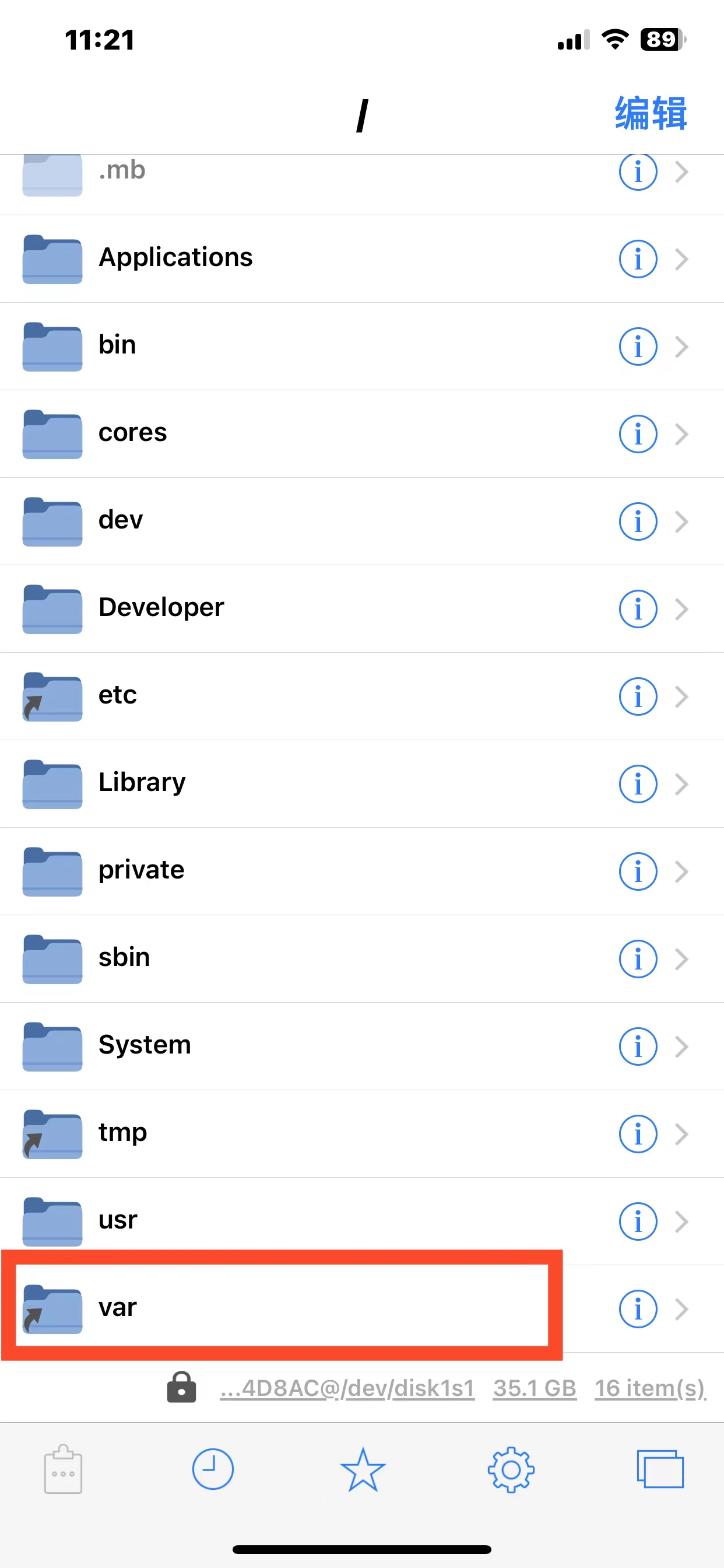Image resolution: width=724 pixels, height=1568 pixels.
Task: Tap the 编辑 edit button
Action: tap(650, 114)
